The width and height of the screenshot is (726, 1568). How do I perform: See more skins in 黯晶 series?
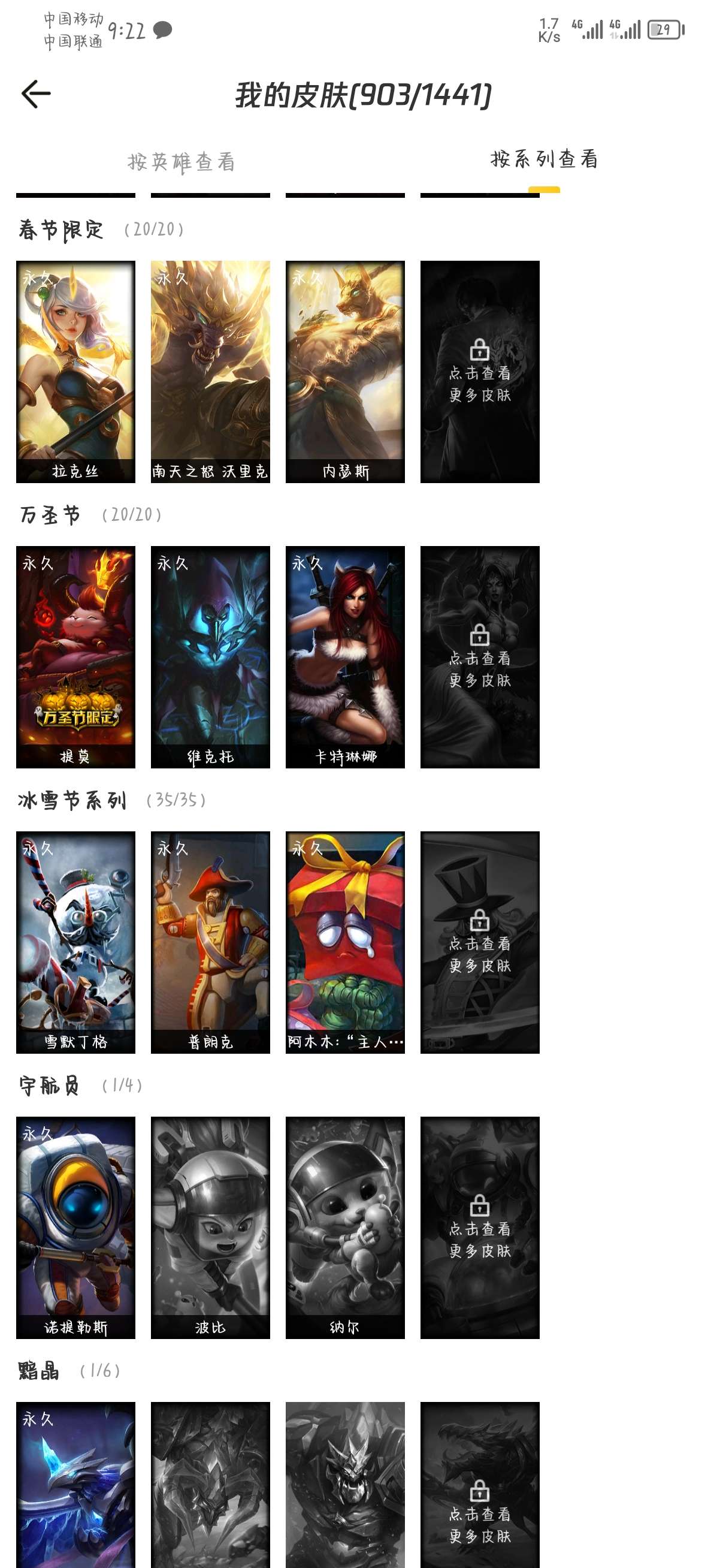[480, 1485]
